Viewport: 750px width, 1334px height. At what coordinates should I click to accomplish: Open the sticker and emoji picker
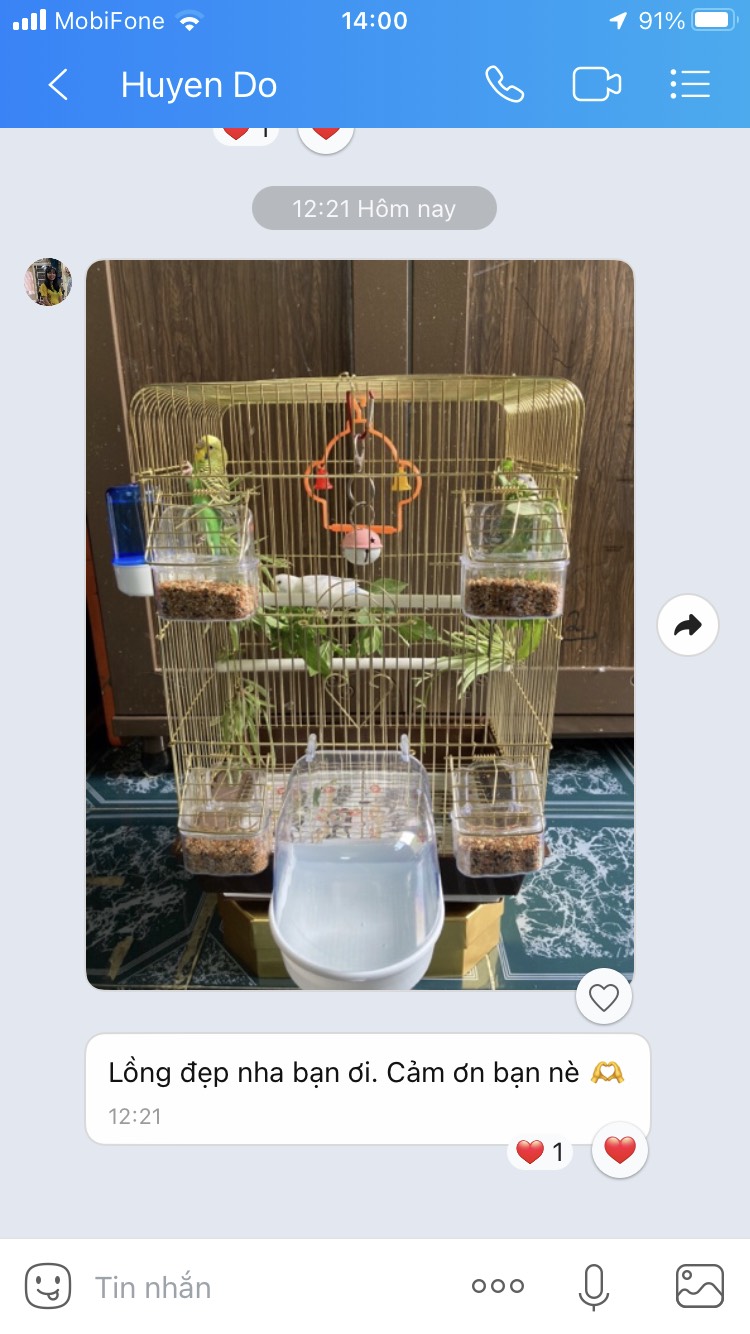(x=48, y=1286)
